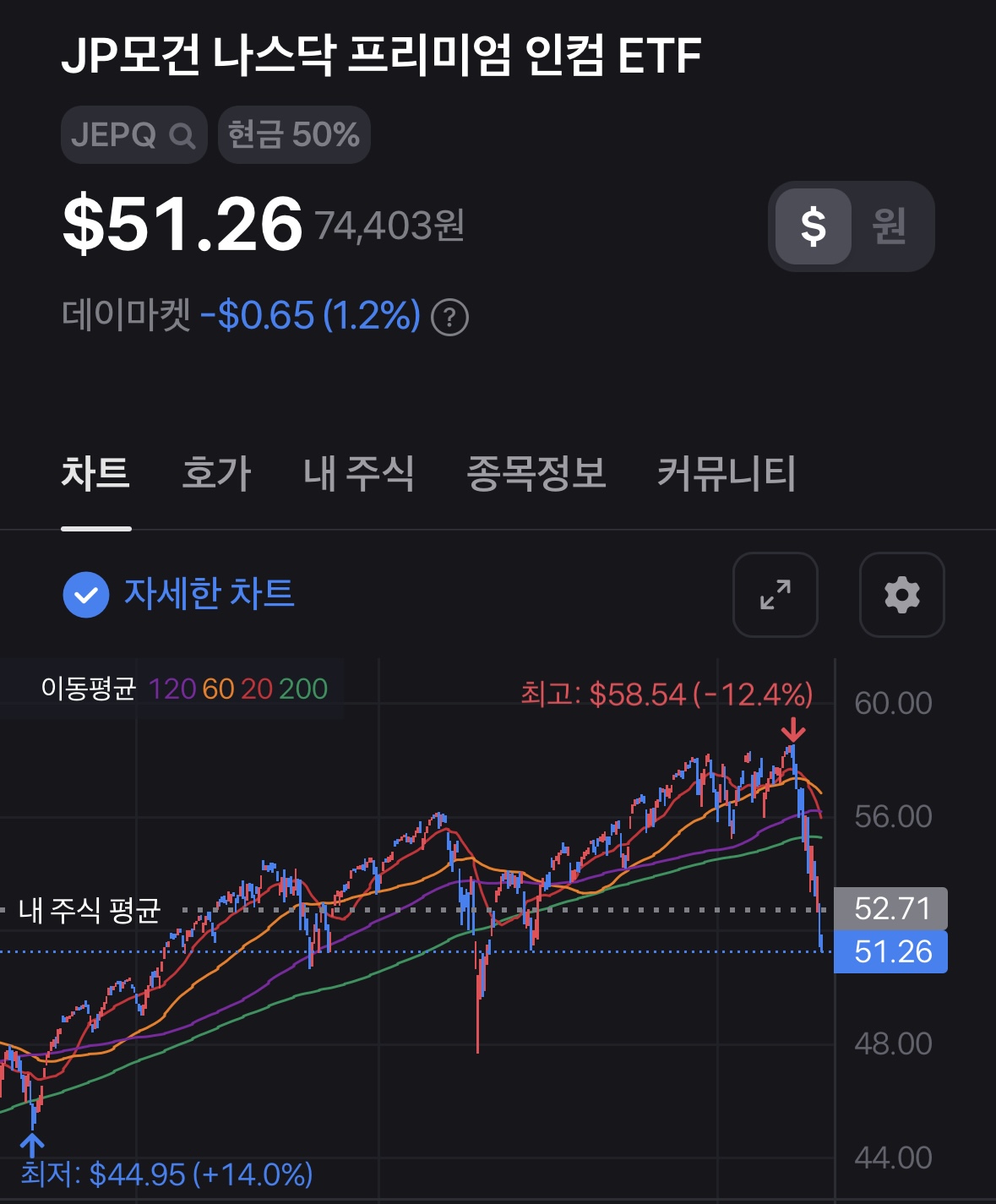Open the 내 주식 tab
996x1204 pixels.
pos(358,473)
